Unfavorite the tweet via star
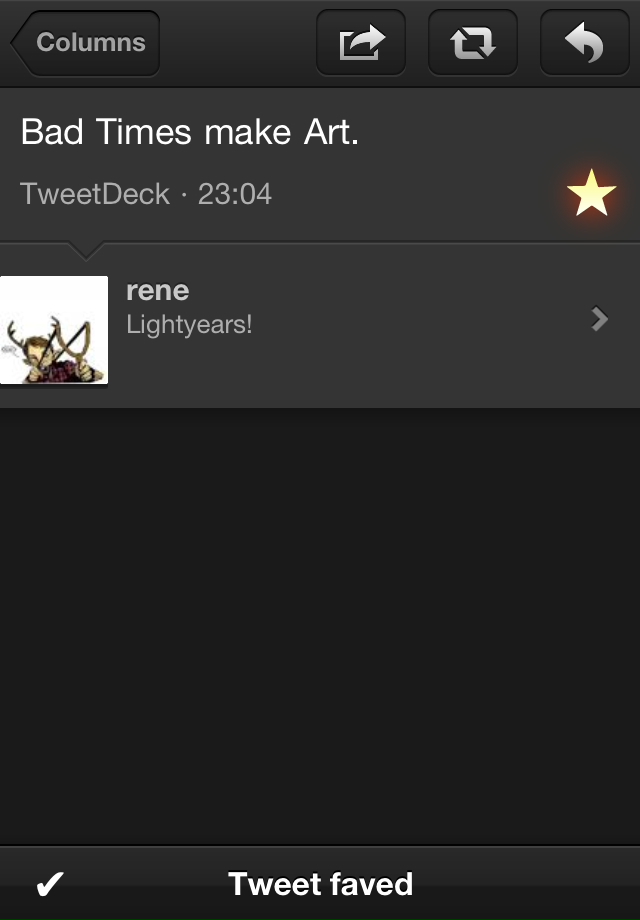Viewport: 640px width, 920px height. (x=591, y=193)
